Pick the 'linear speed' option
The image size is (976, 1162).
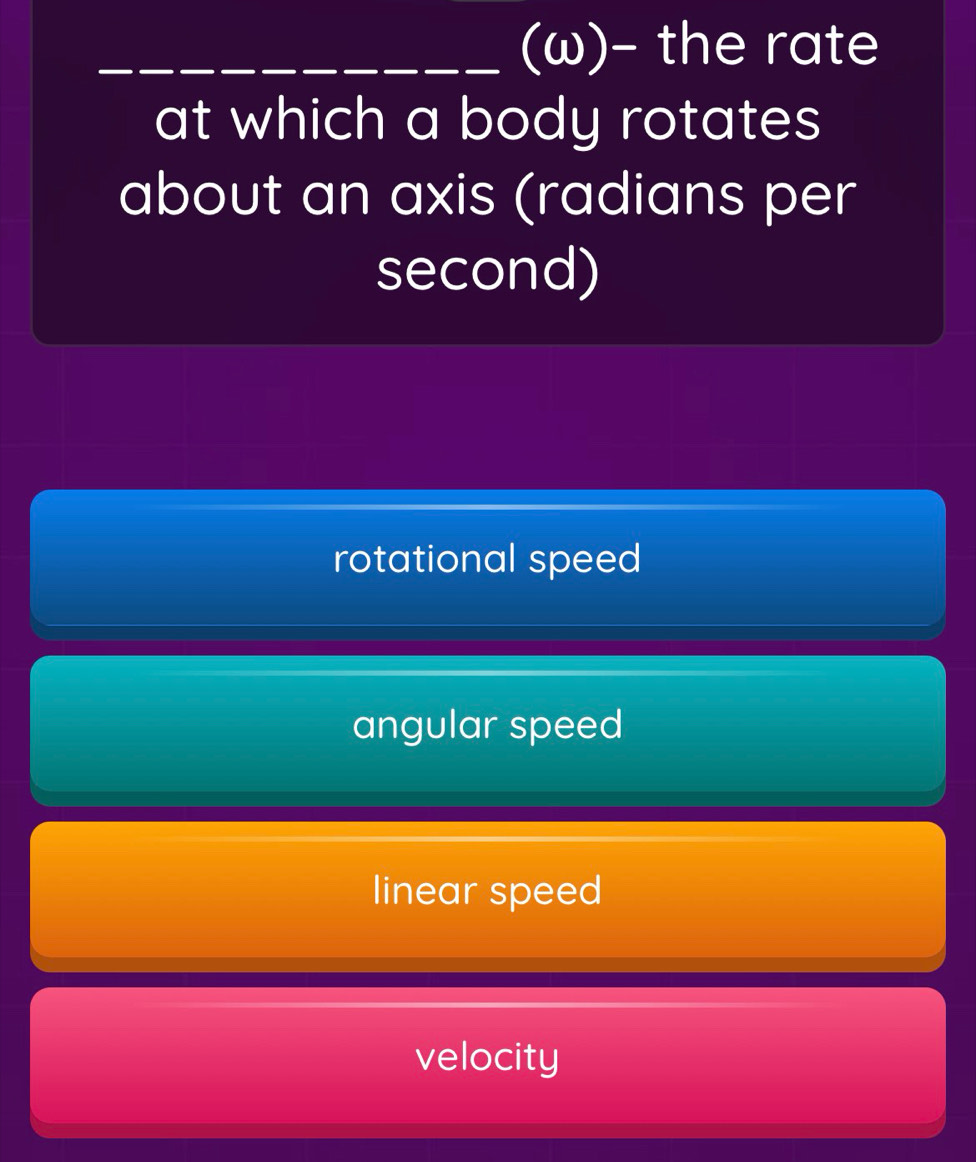tap(487, 891)
